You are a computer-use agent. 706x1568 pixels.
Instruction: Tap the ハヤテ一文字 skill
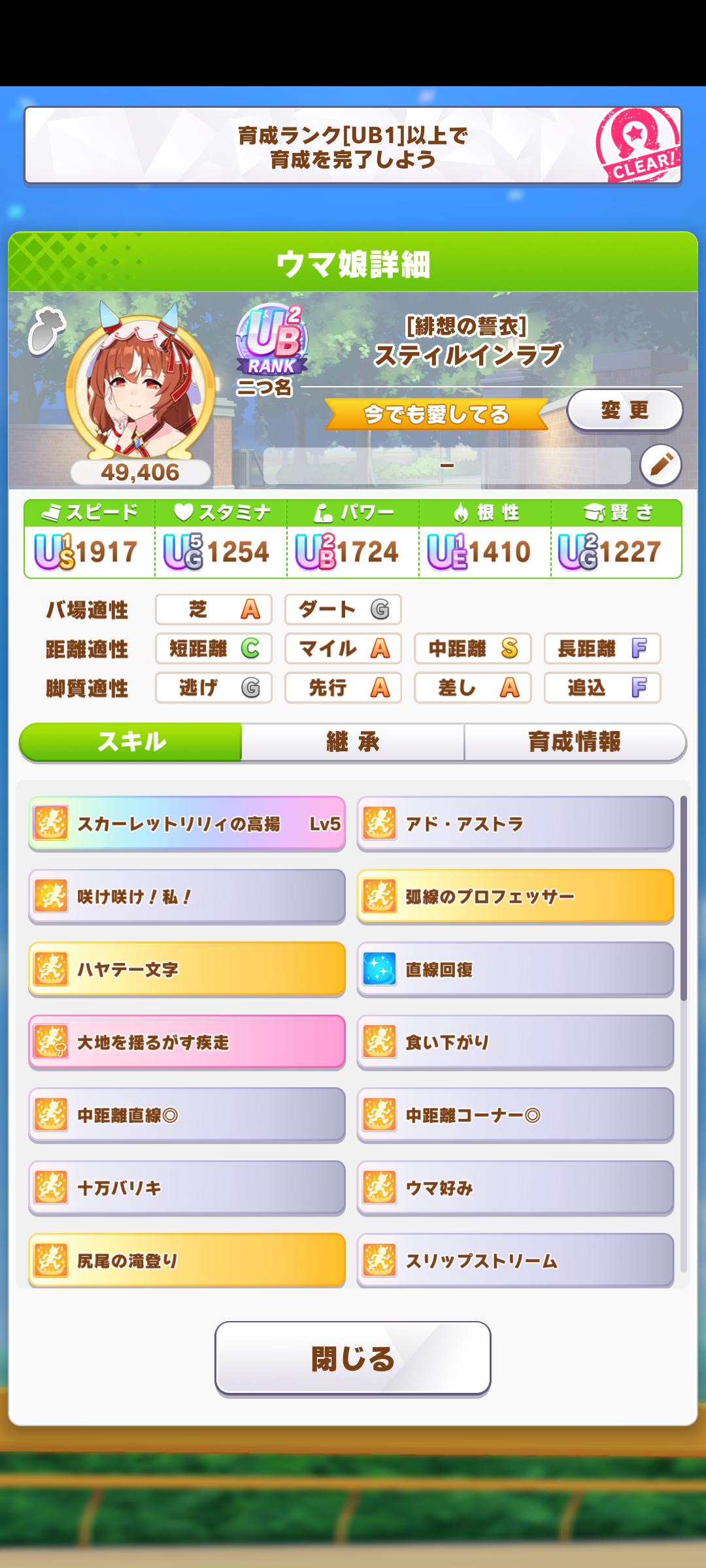[x=187, y=969]
